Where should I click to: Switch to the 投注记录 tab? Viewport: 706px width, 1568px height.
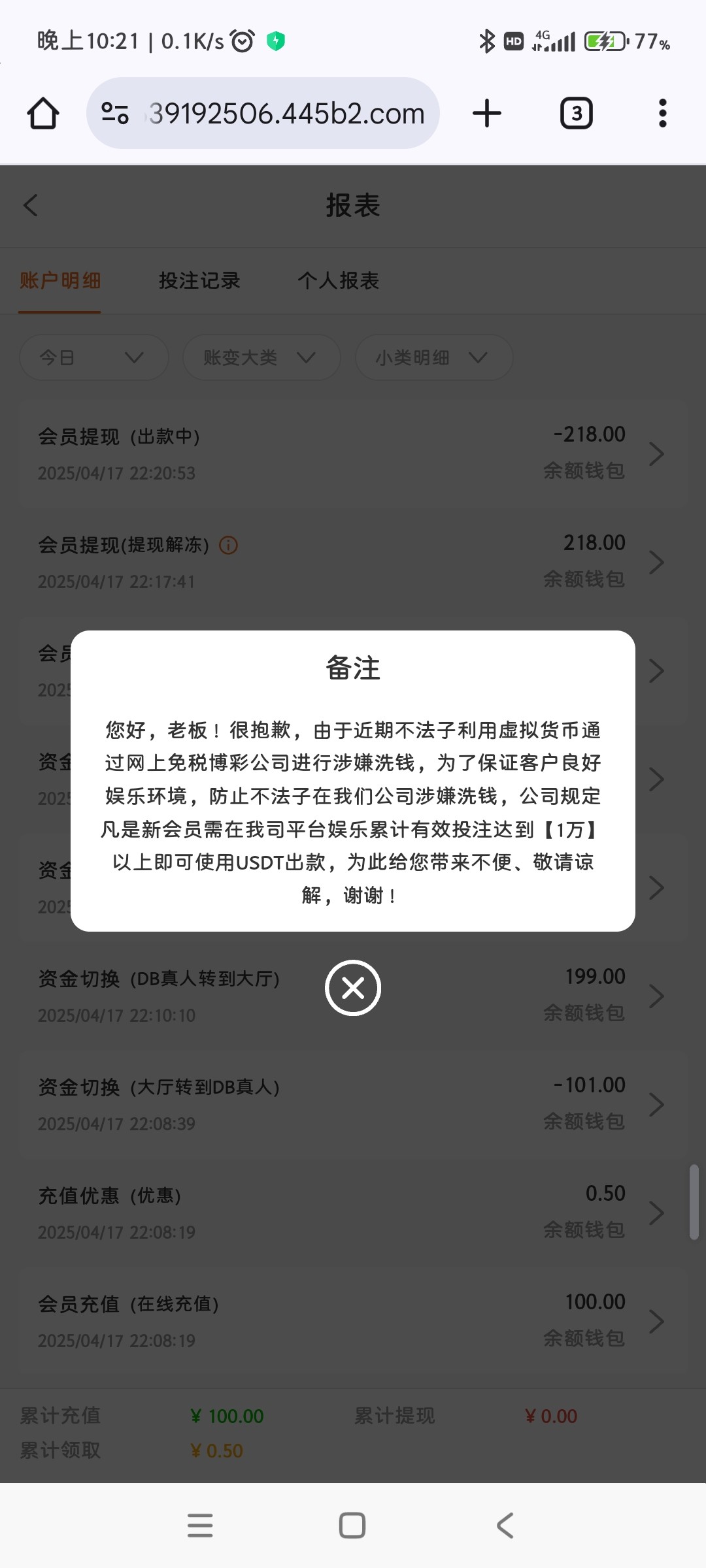199,281
